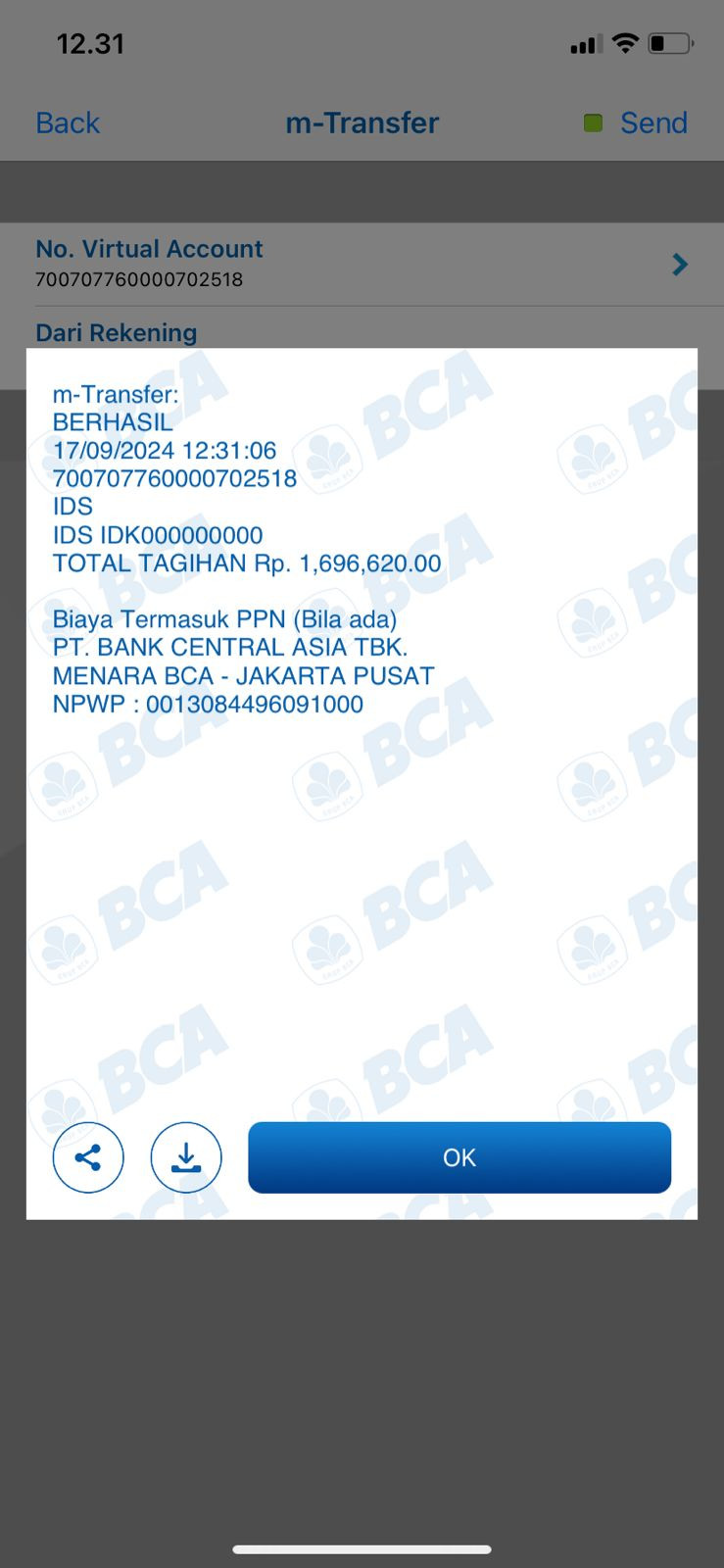Share the transfer receipt
The image size is (724, 1568).
88,1157
